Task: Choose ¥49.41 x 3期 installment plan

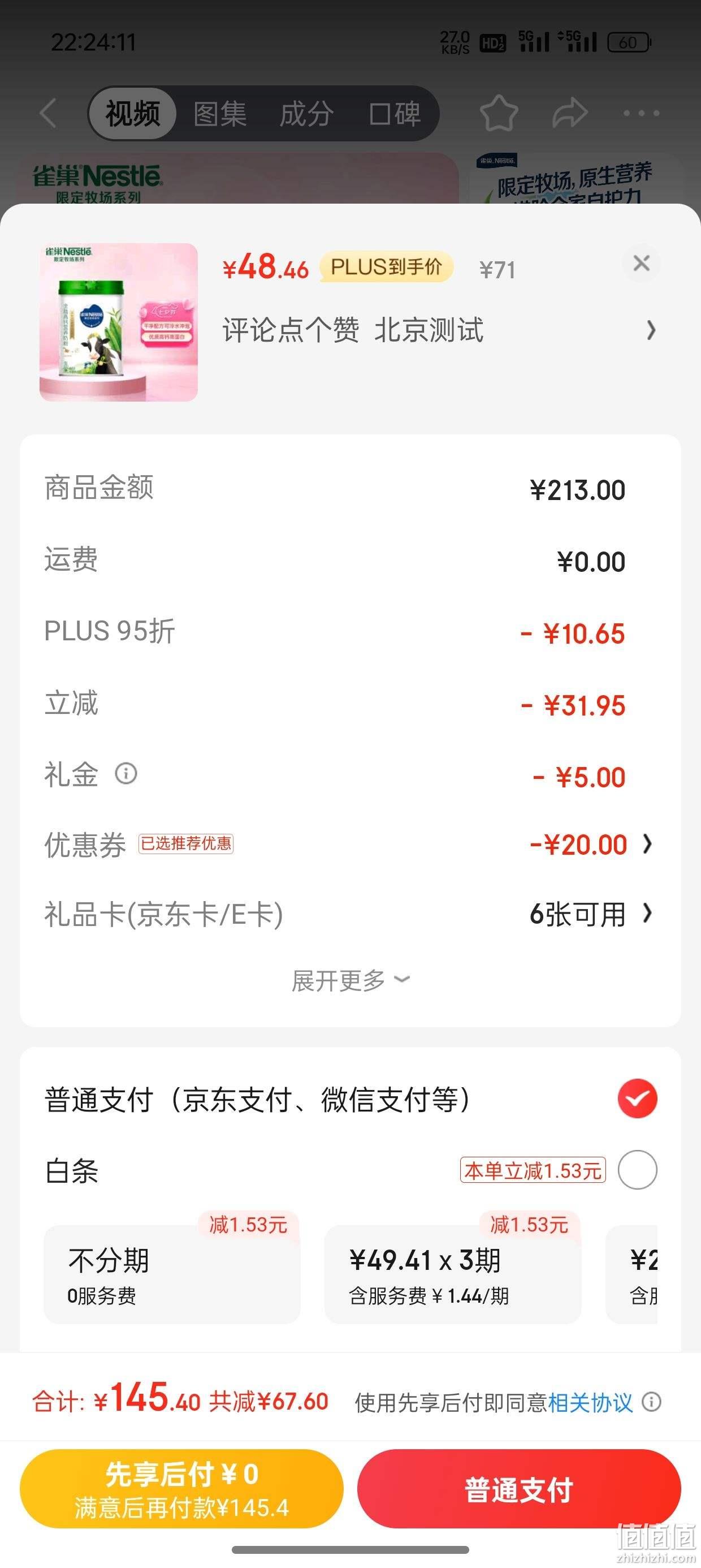Action: click(x=453, y=1274)
